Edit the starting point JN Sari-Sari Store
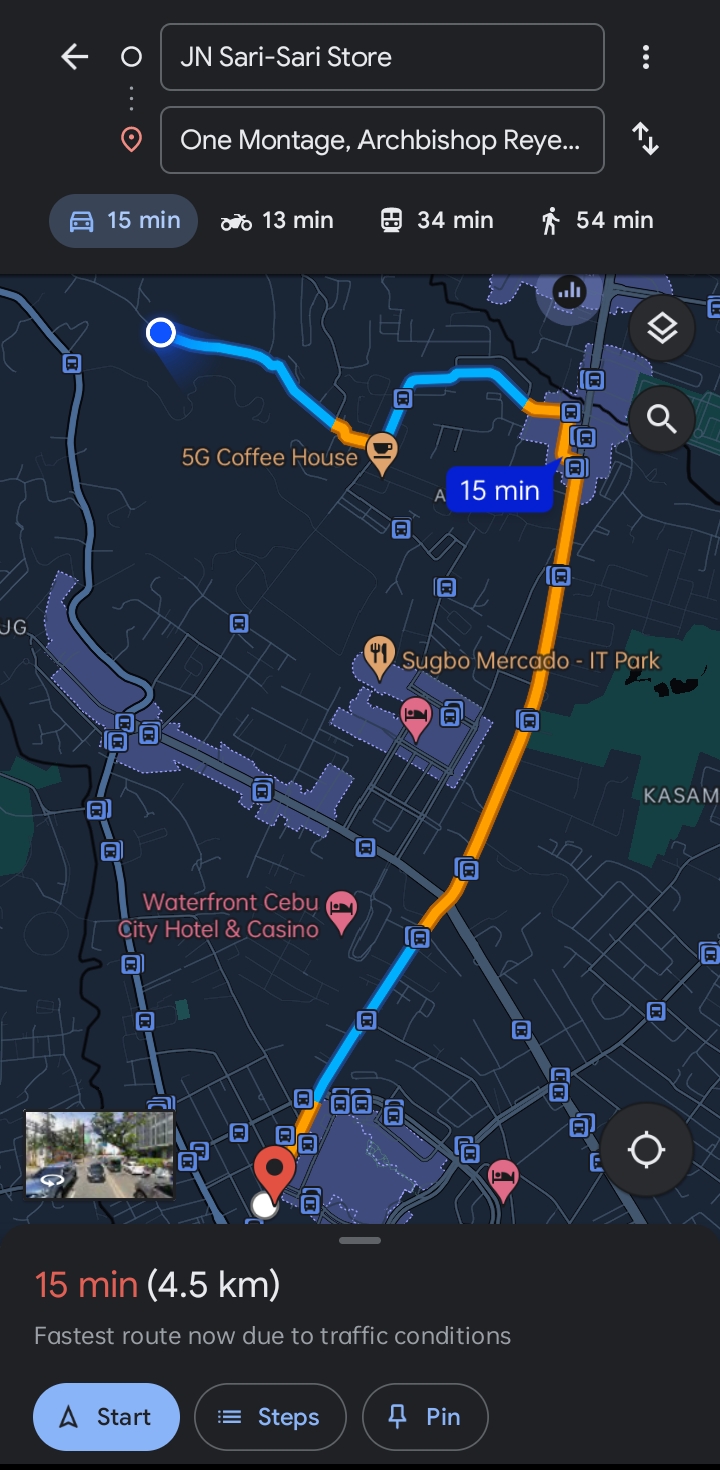Screen dimensions: 720x1470 [x=382, y=57]
